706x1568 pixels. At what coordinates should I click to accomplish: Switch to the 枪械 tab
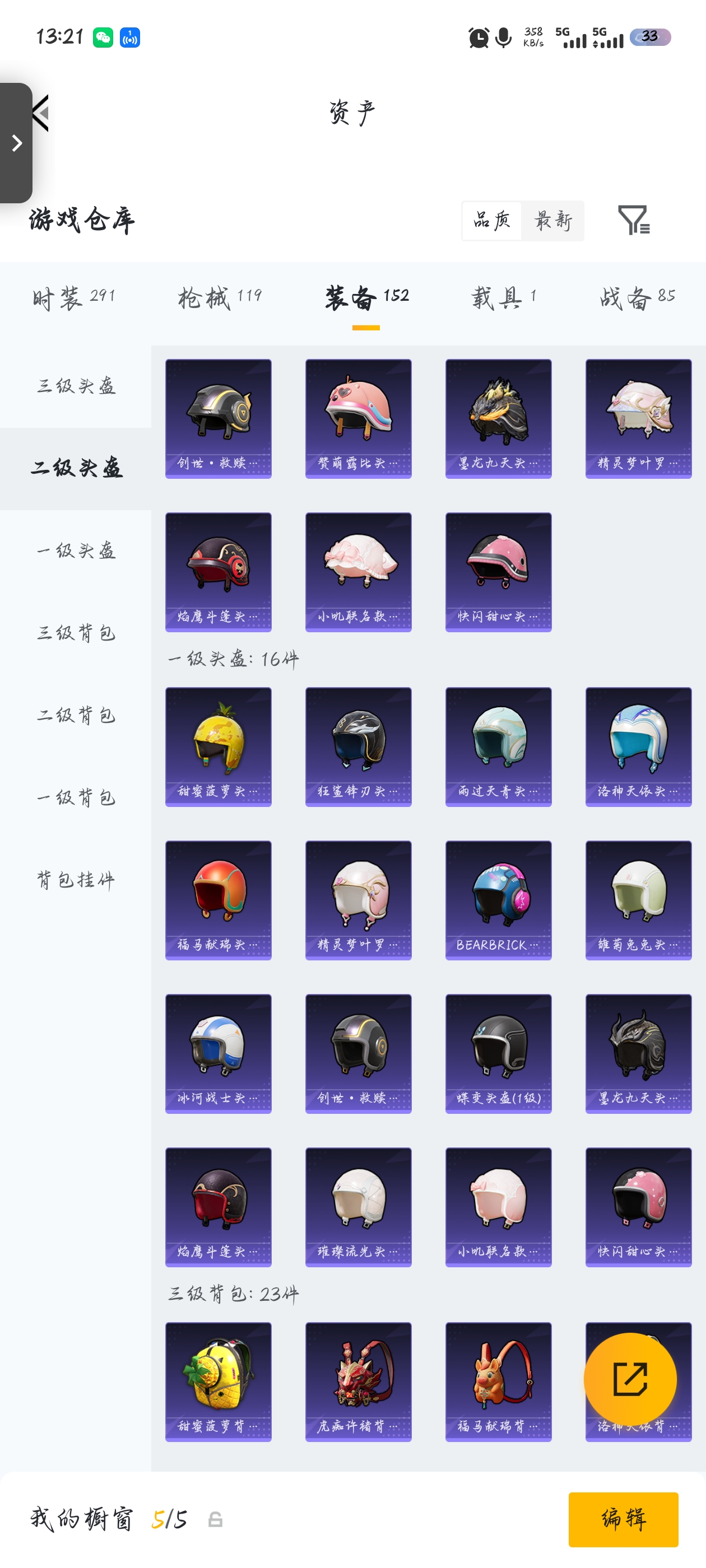click(219, 298)
